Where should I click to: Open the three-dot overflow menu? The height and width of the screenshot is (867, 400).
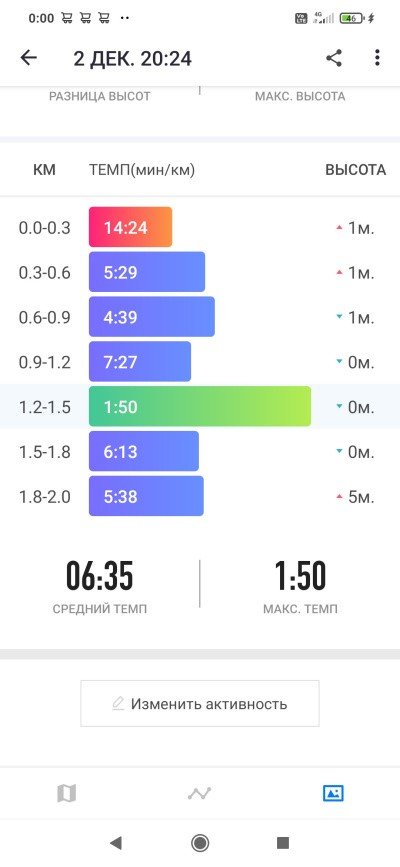click(377, 58)
